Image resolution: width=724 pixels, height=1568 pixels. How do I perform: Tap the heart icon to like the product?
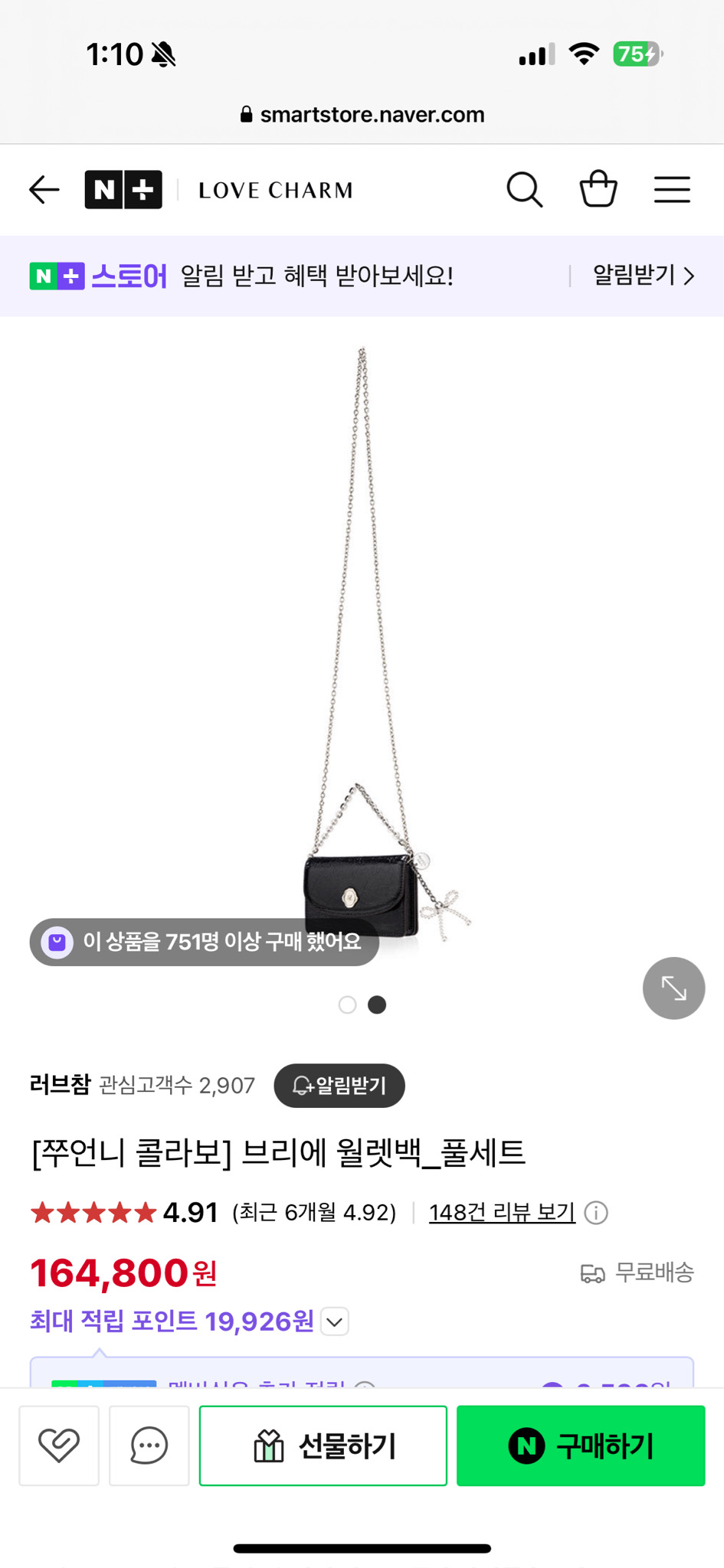pos(58,1445)
